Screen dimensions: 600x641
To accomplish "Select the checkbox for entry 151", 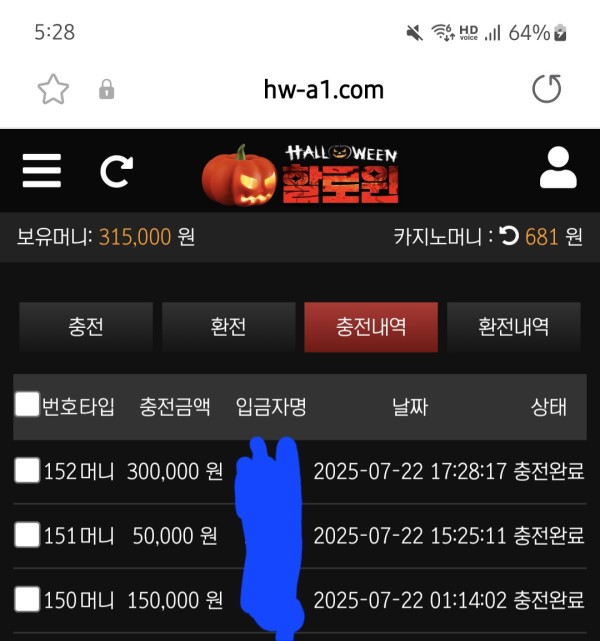I will tap(27, 535).
